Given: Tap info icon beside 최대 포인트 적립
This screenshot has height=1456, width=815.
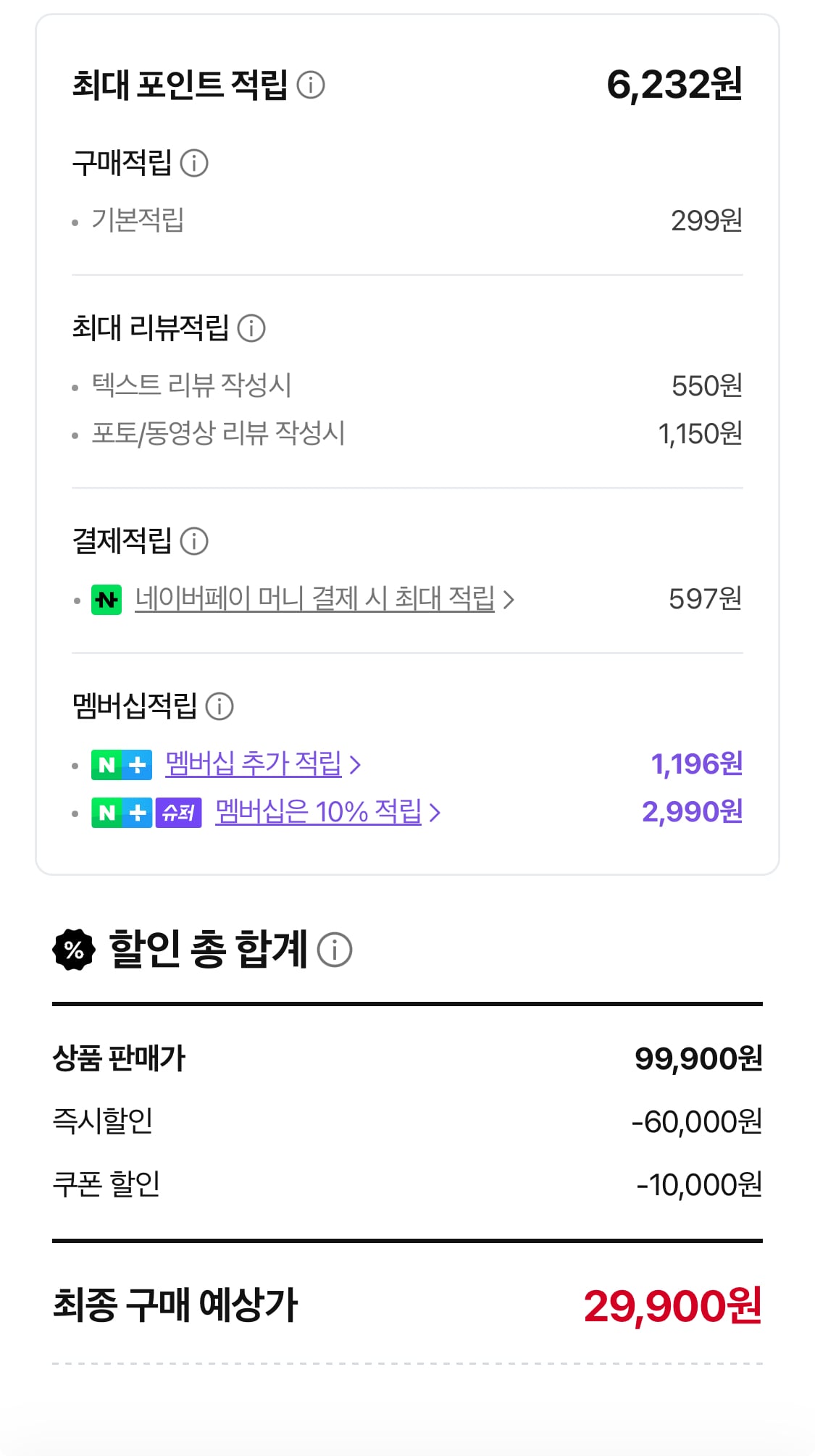Looking at the screenshot, I should click(311, 85).
